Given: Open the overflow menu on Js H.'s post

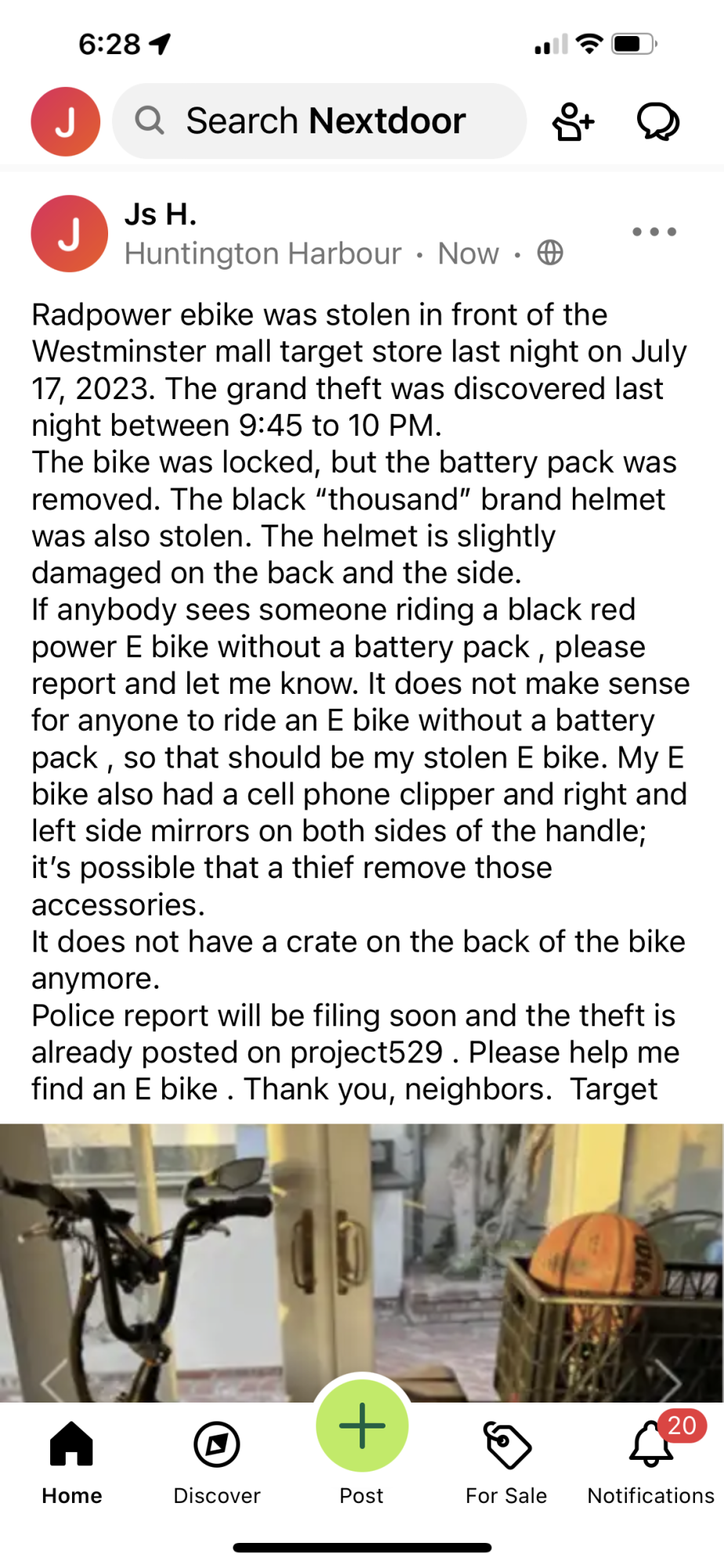Looking at the screenshot, I should pyautogui.click(x=653, y=232).
